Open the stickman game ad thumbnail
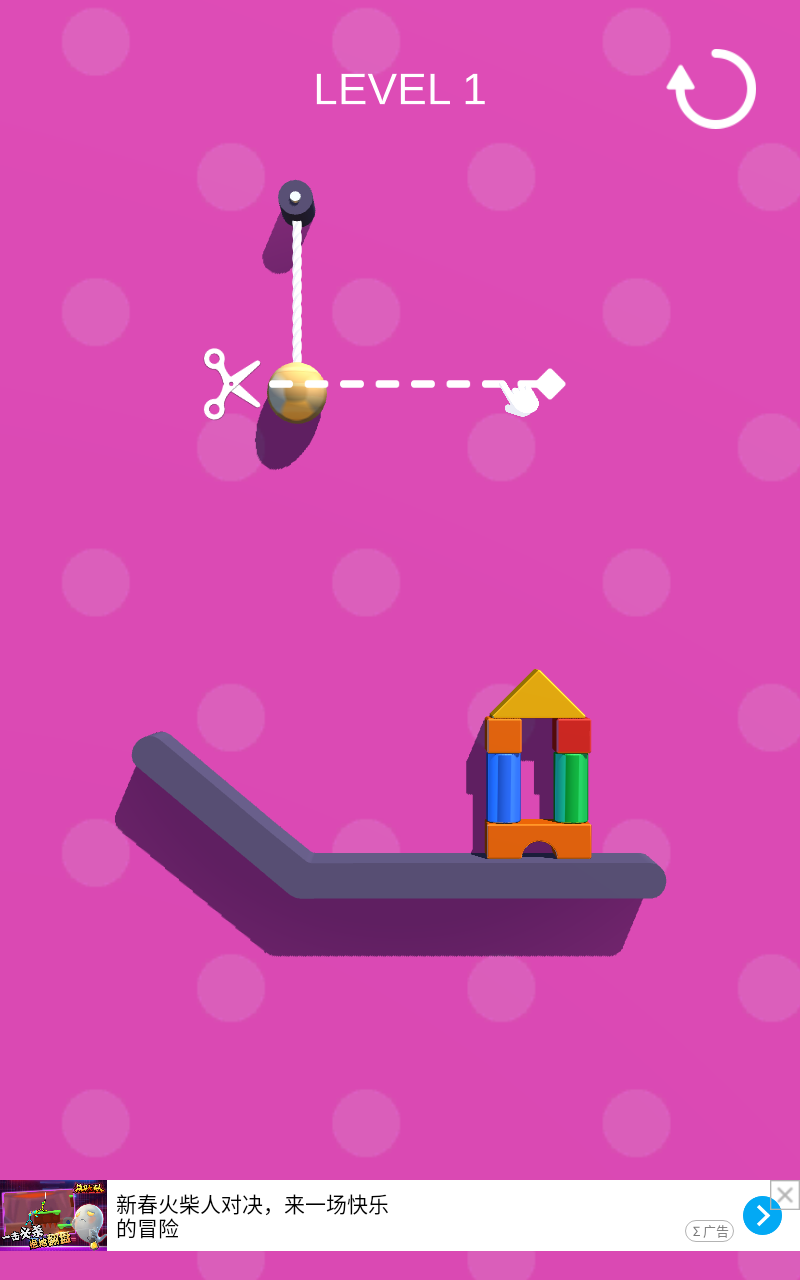This screenshot has width=800, height=1280. pos(54,1215)
